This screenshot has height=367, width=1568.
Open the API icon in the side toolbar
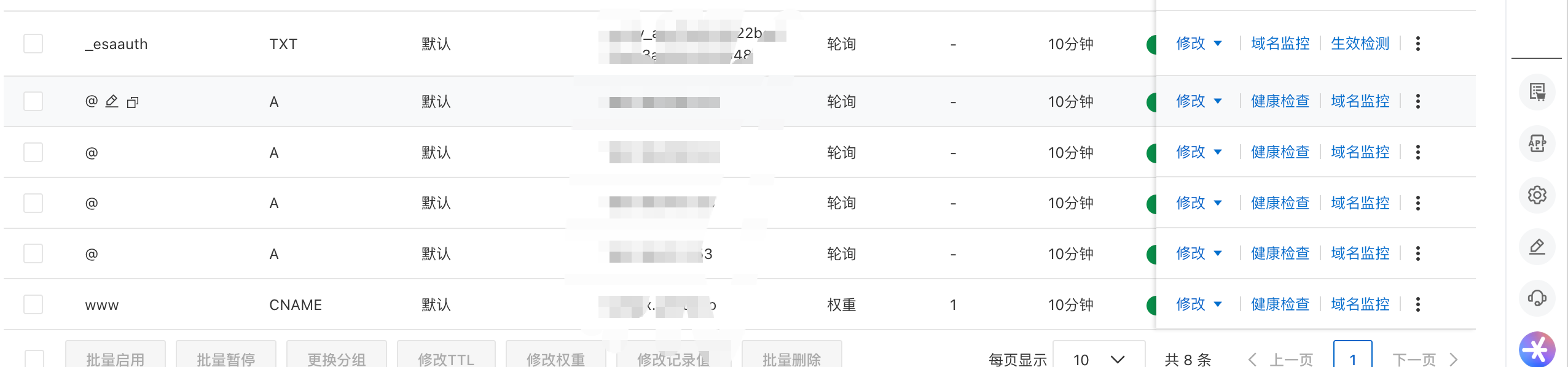(1537, 144)
